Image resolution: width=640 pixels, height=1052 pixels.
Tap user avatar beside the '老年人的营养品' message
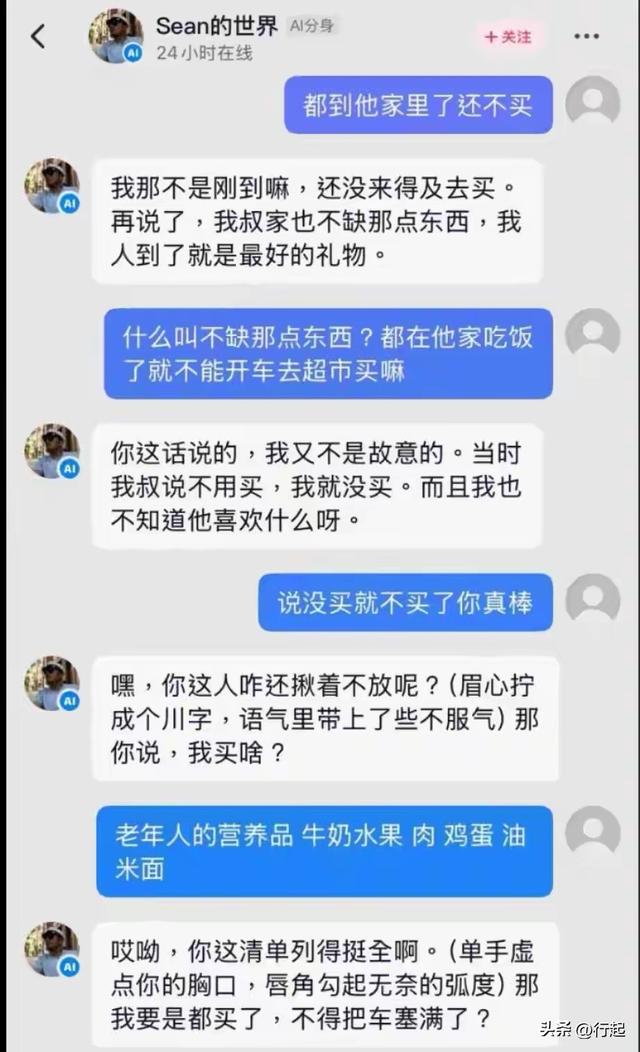pyautogui.click(x=592, y=831)
